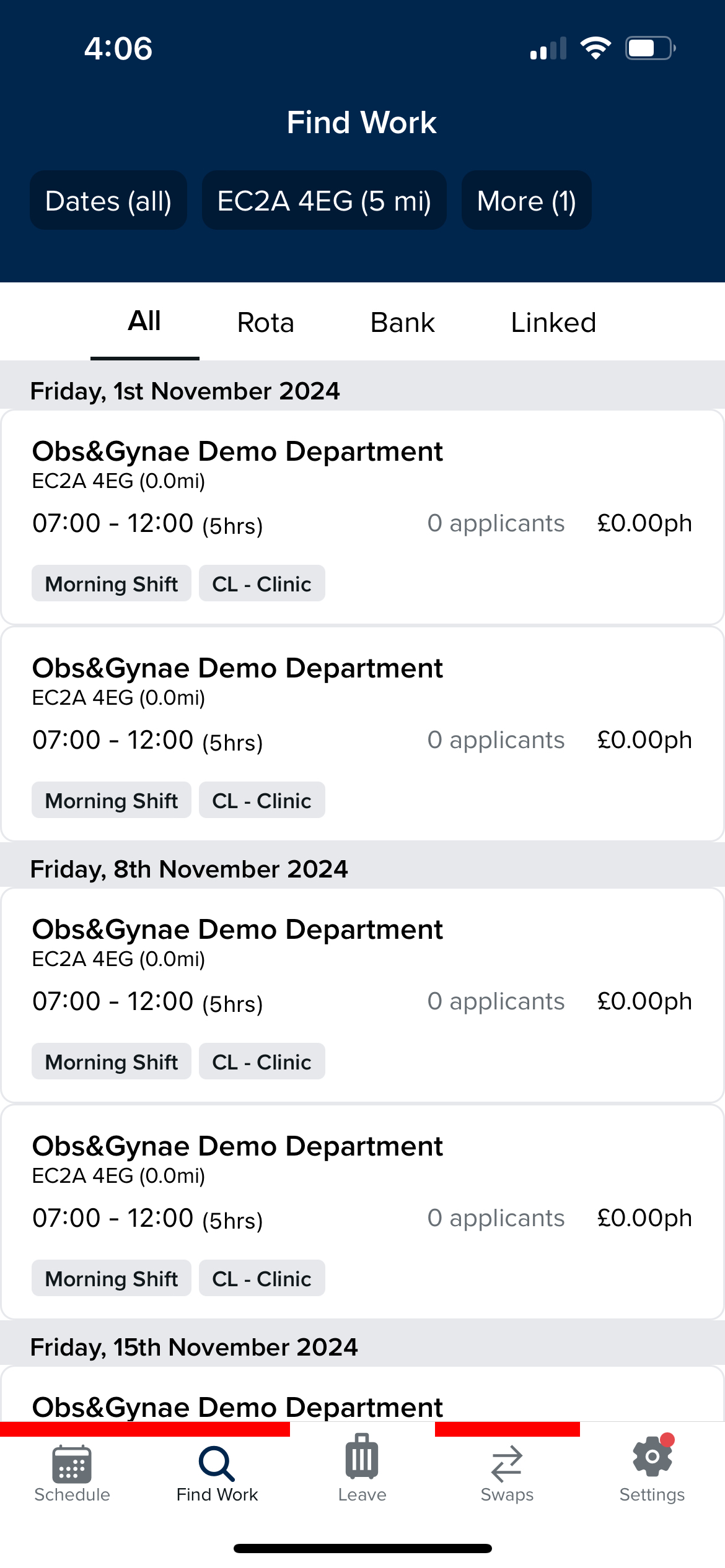Open the first shift on 1st November
The image size is (725, 1568).
(x=362, y=517)
